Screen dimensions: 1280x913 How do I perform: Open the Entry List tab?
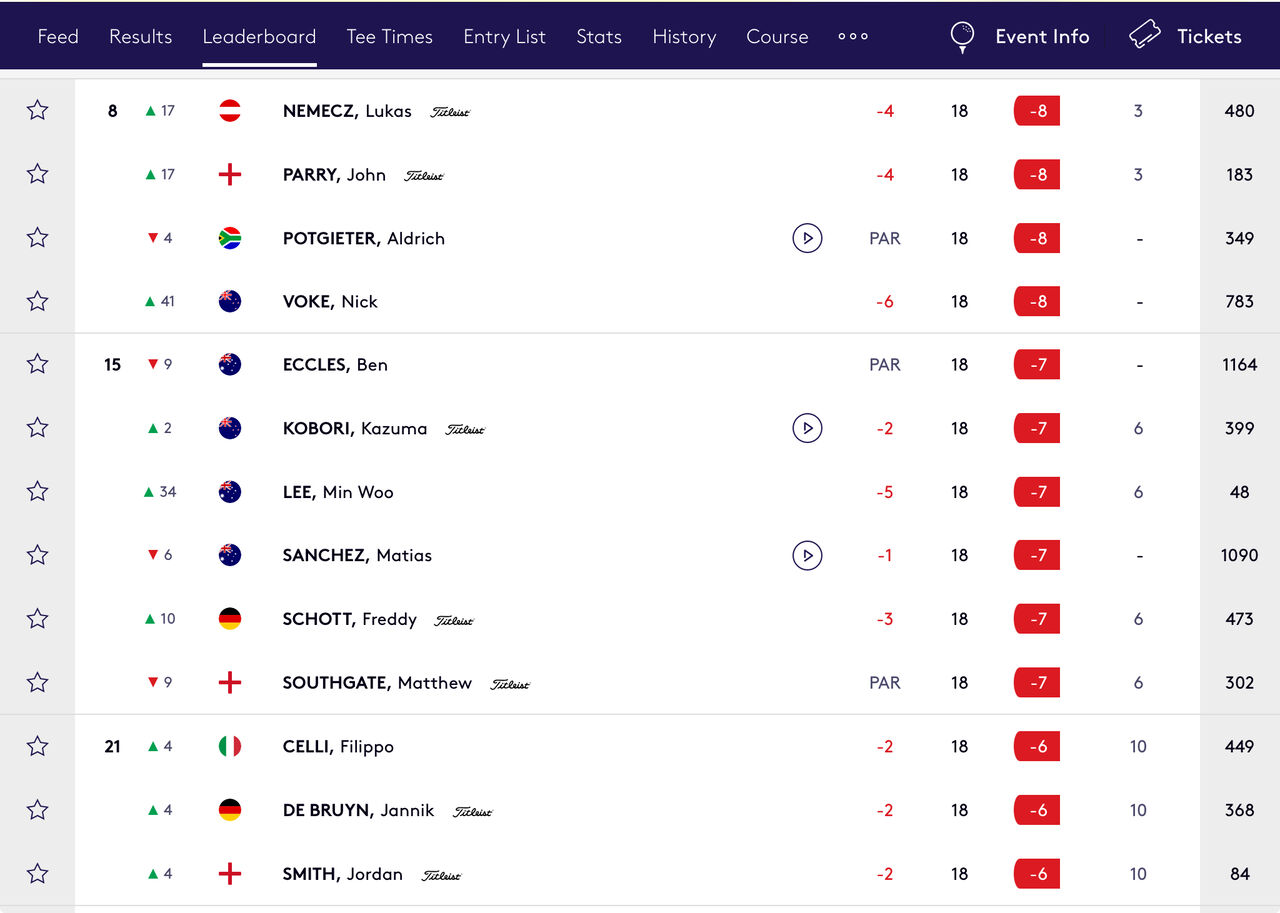(x=504, y=36)
